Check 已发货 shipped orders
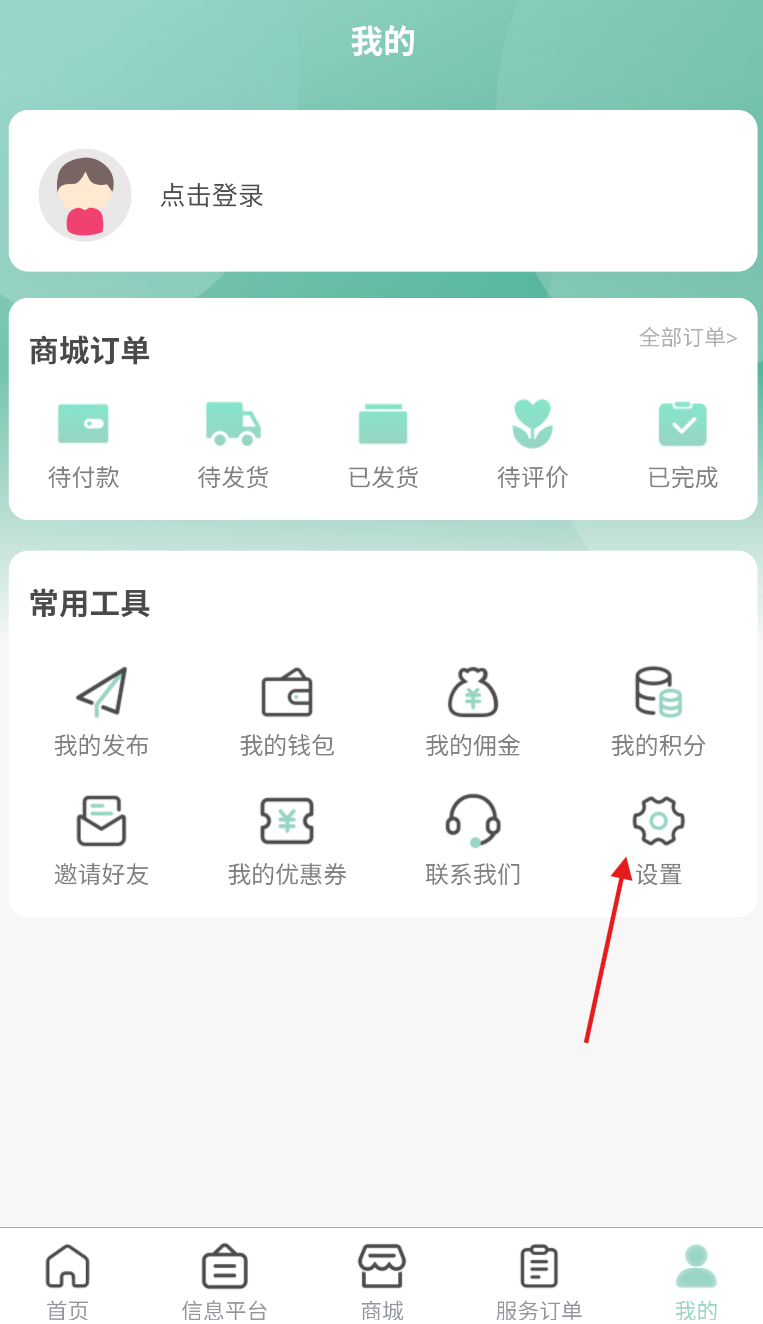 pyautogui.click(x=383, y=443)
